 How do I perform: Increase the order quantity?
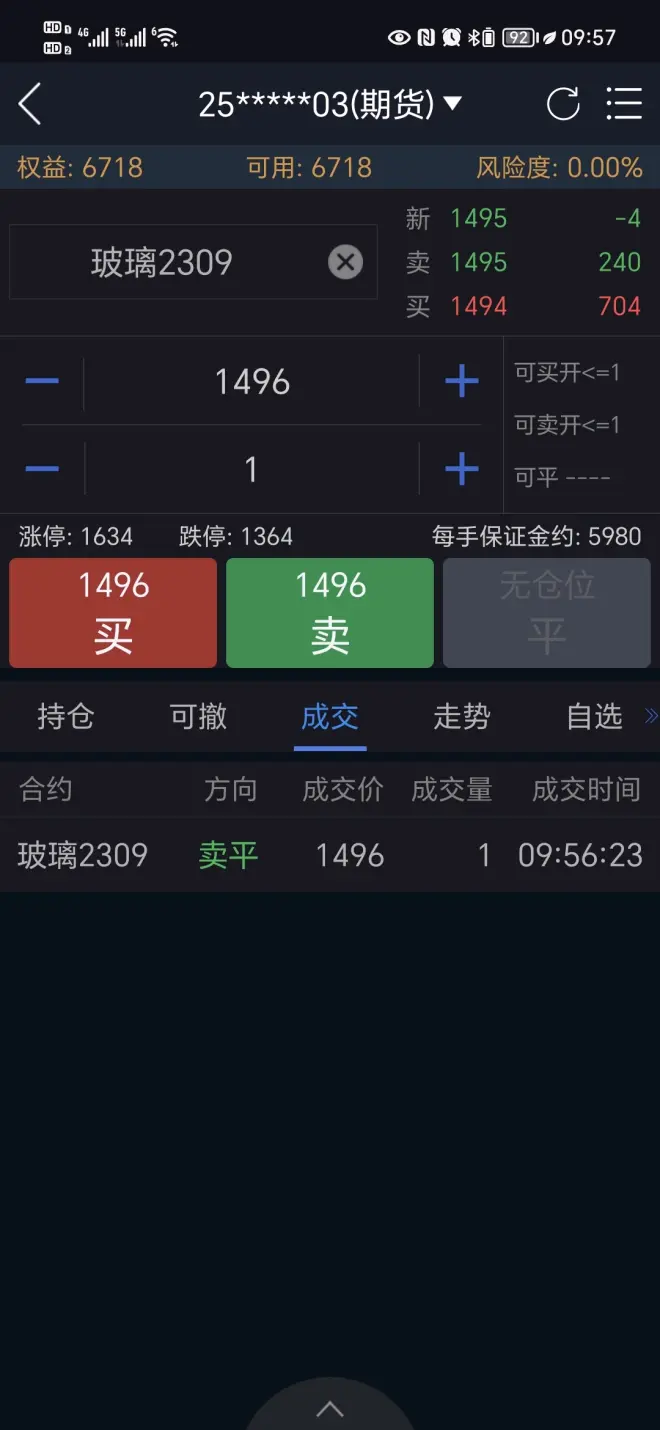click(461, 469)
